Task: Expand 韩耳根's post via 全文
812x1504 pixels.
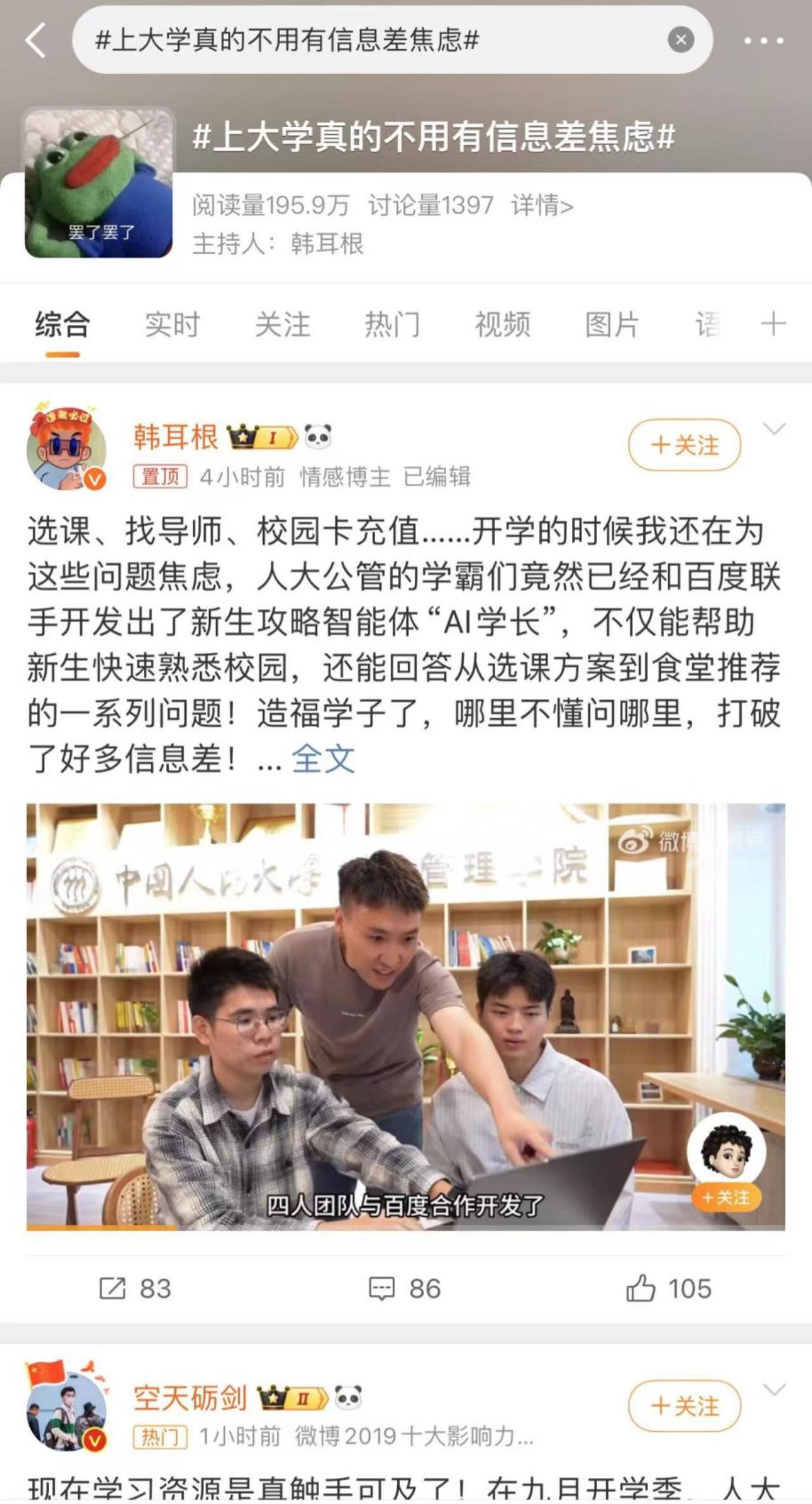Action: click(x=323, y=758)
